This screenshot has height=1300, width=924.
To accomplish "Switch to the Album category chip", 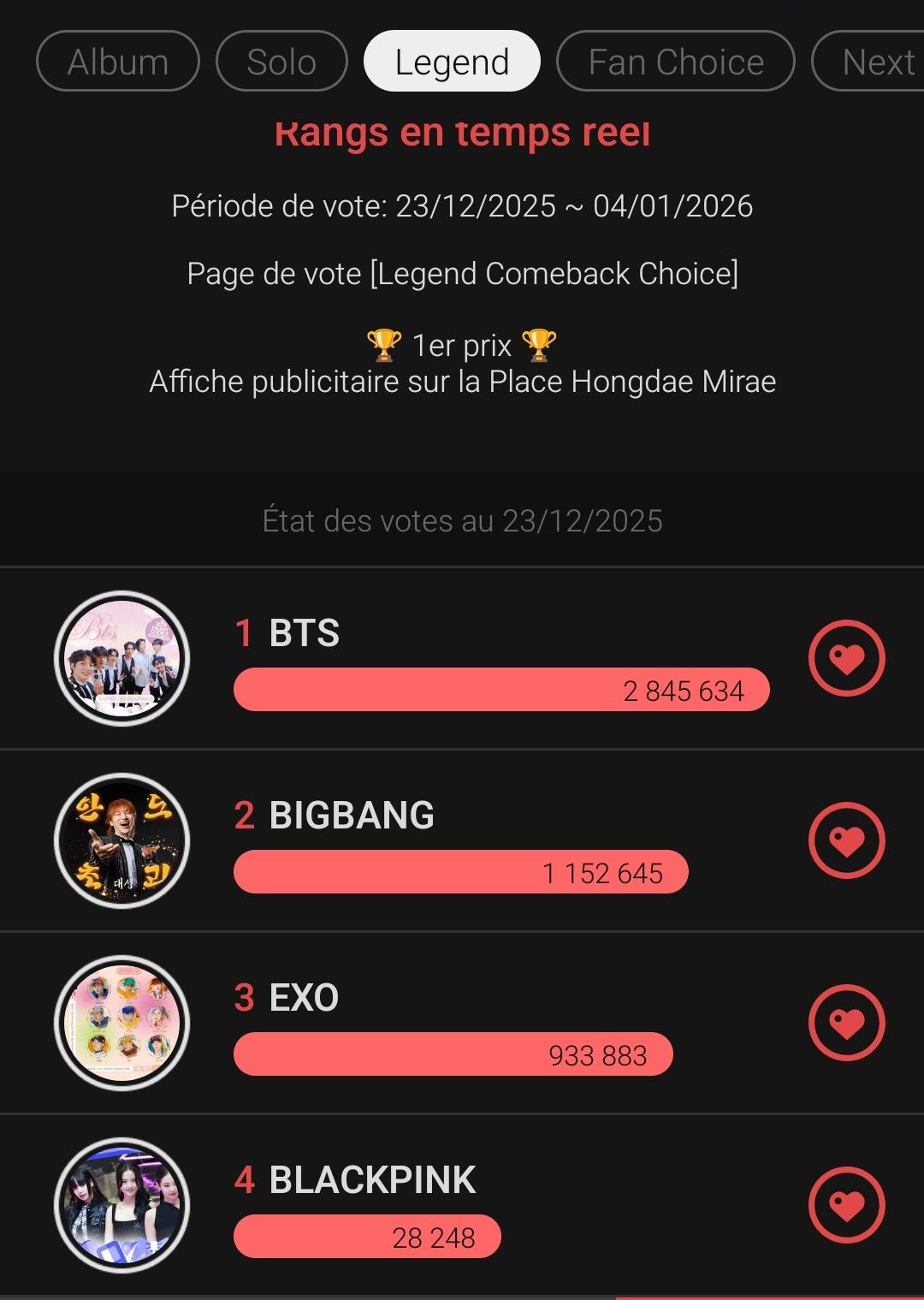I will (118, 62).
